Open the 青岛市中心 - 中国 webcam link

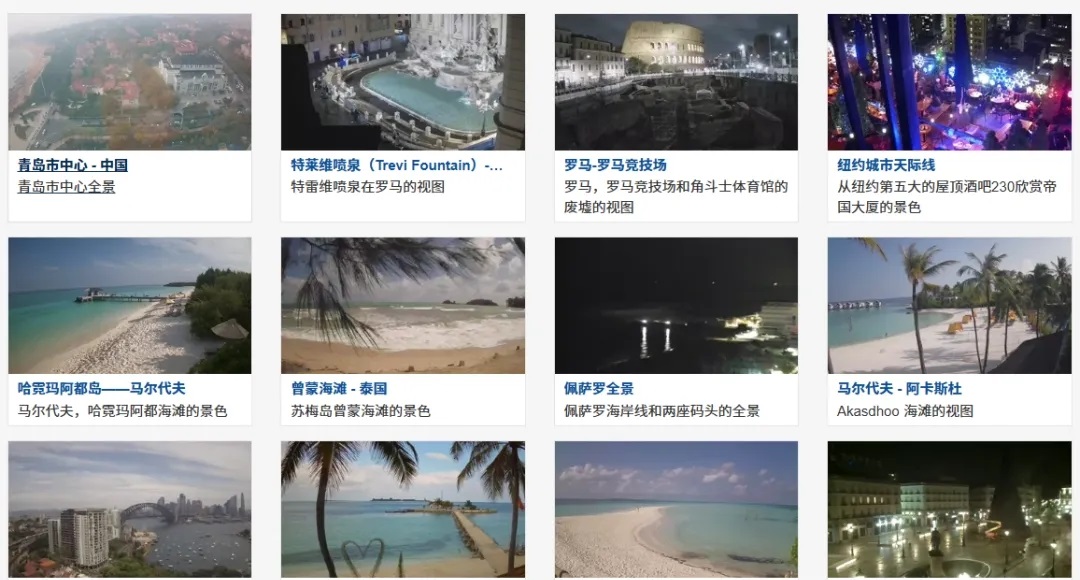[73, 165]
